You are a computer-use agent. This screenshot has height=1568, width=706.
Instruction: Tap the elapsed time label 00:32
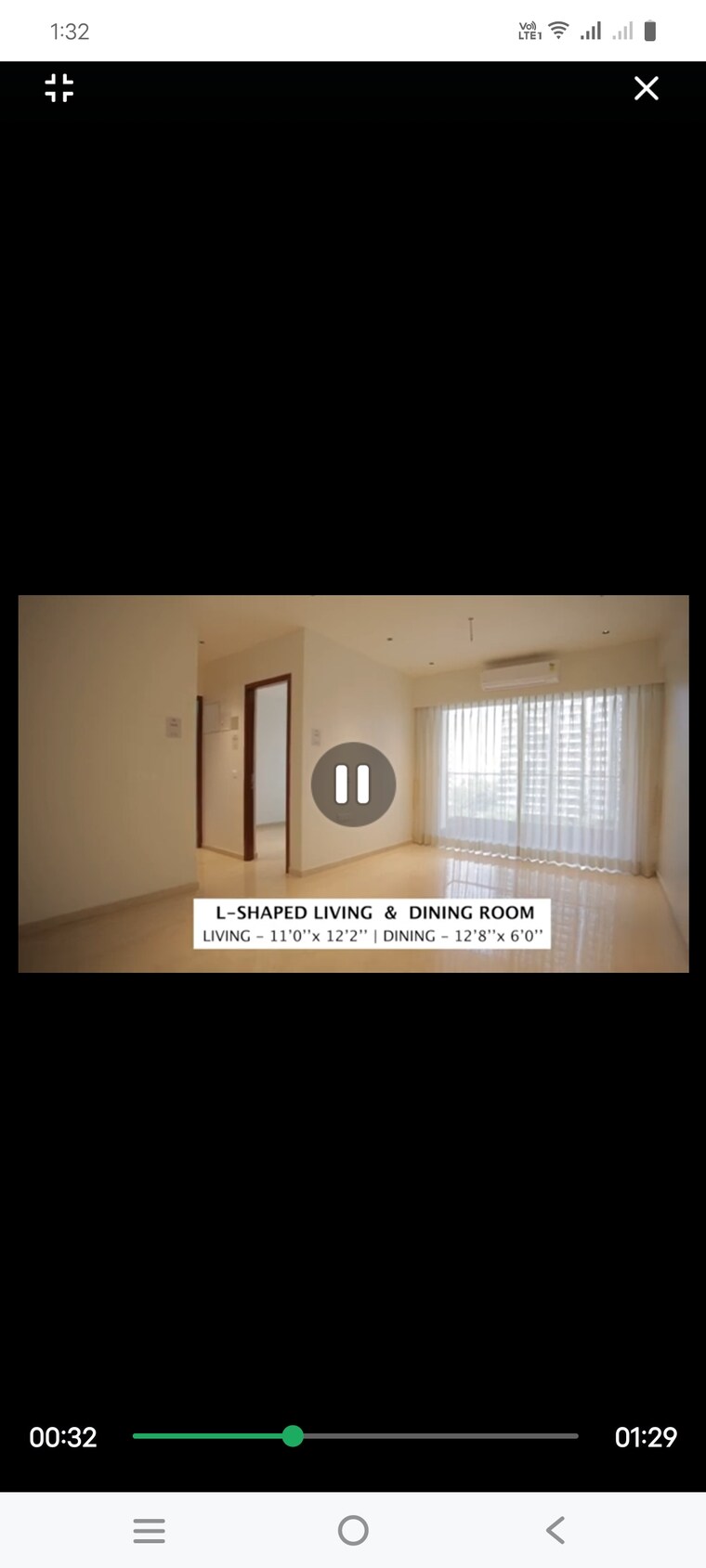62,1436
